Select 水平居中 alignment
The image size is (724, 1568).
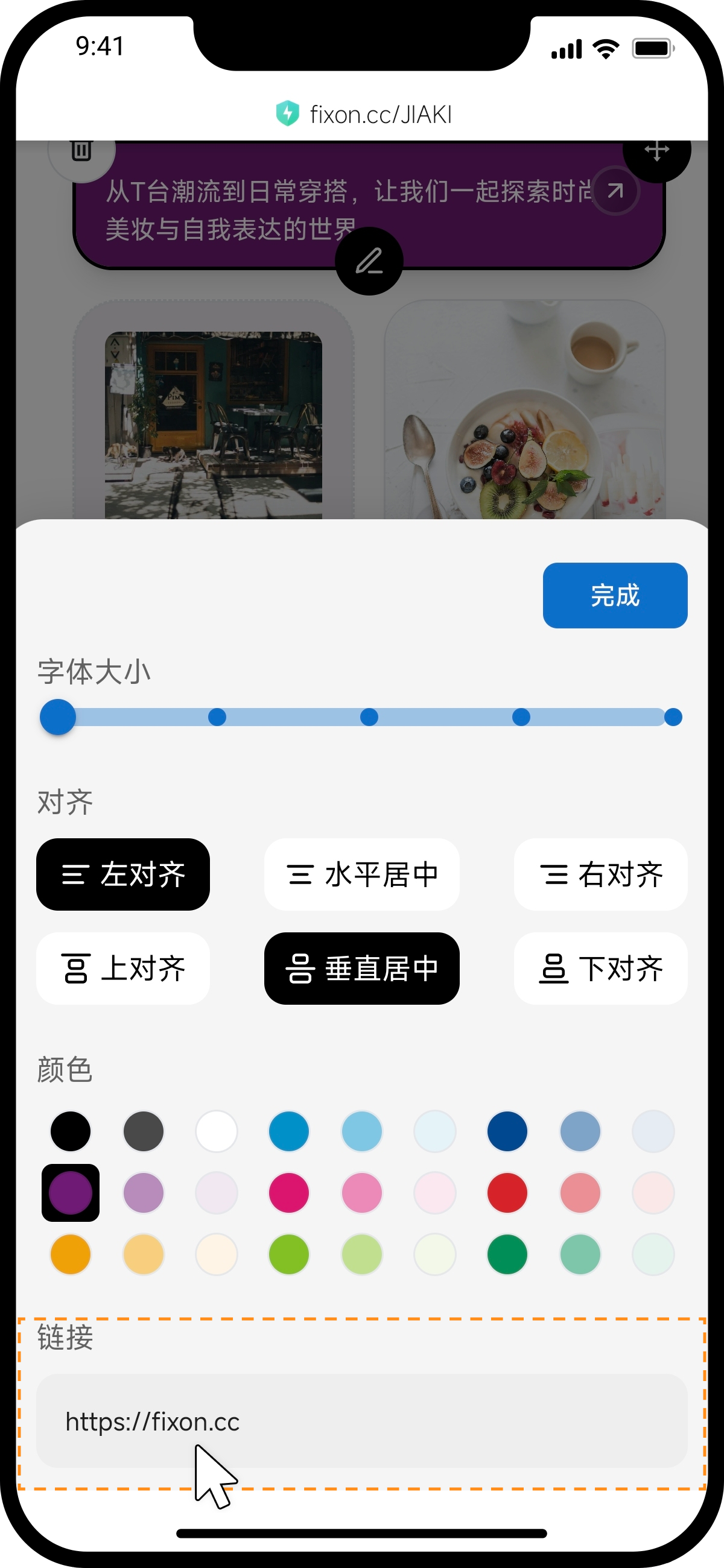[x=361, y=874]
